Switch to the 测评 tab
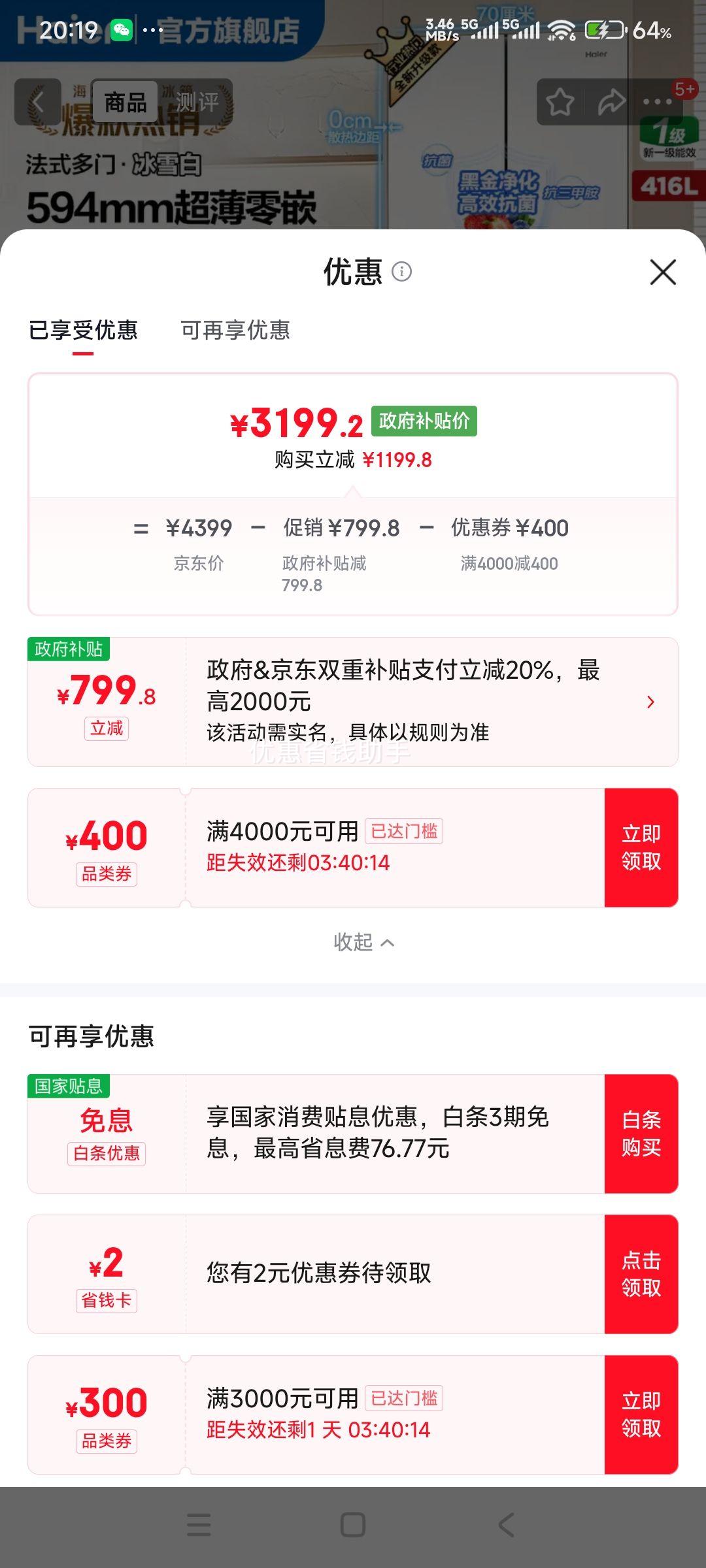 click(x=195, y=103)
